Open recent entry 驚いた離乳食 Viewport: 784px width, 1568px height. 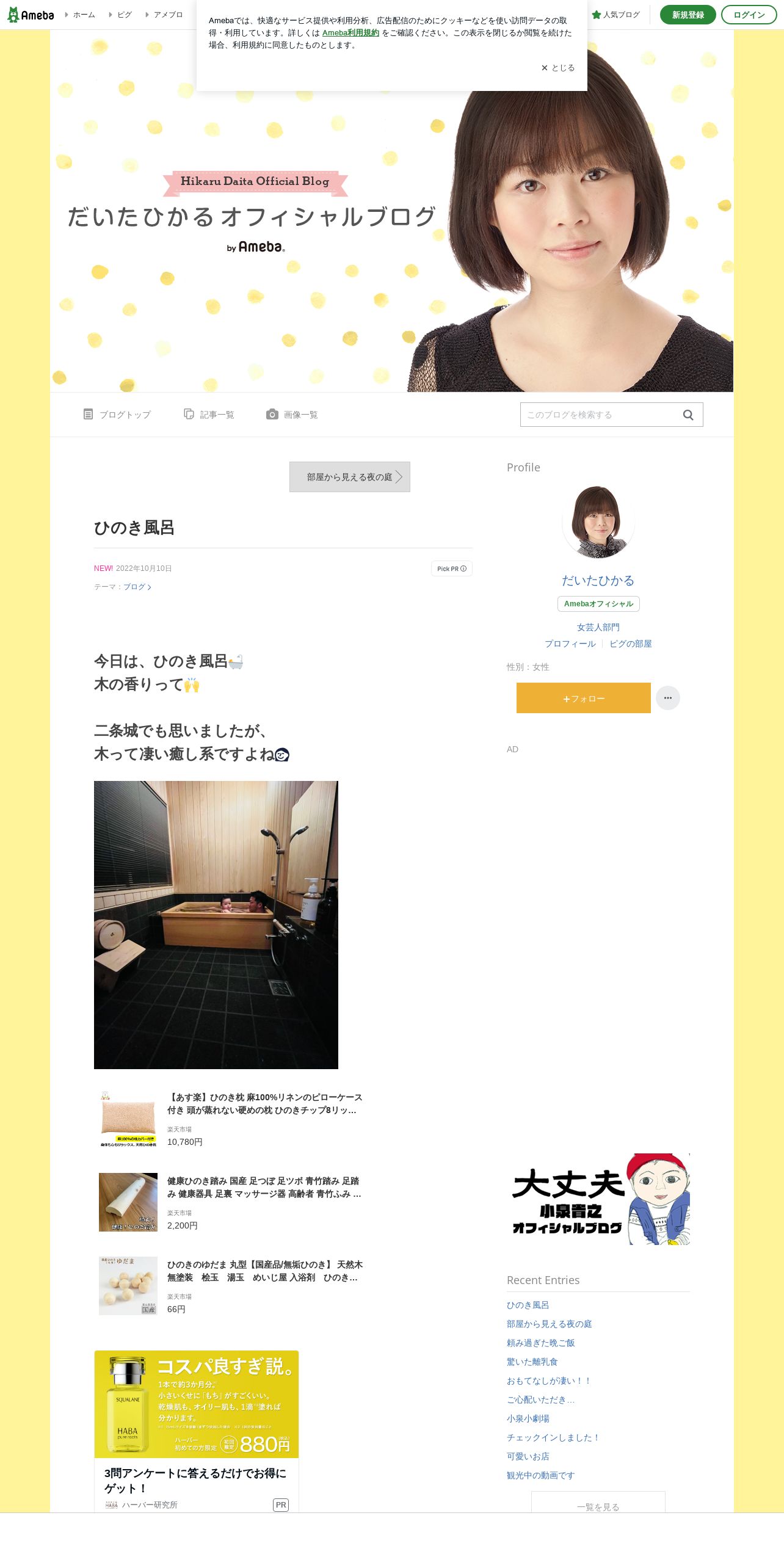click(x=532, y=1362)
